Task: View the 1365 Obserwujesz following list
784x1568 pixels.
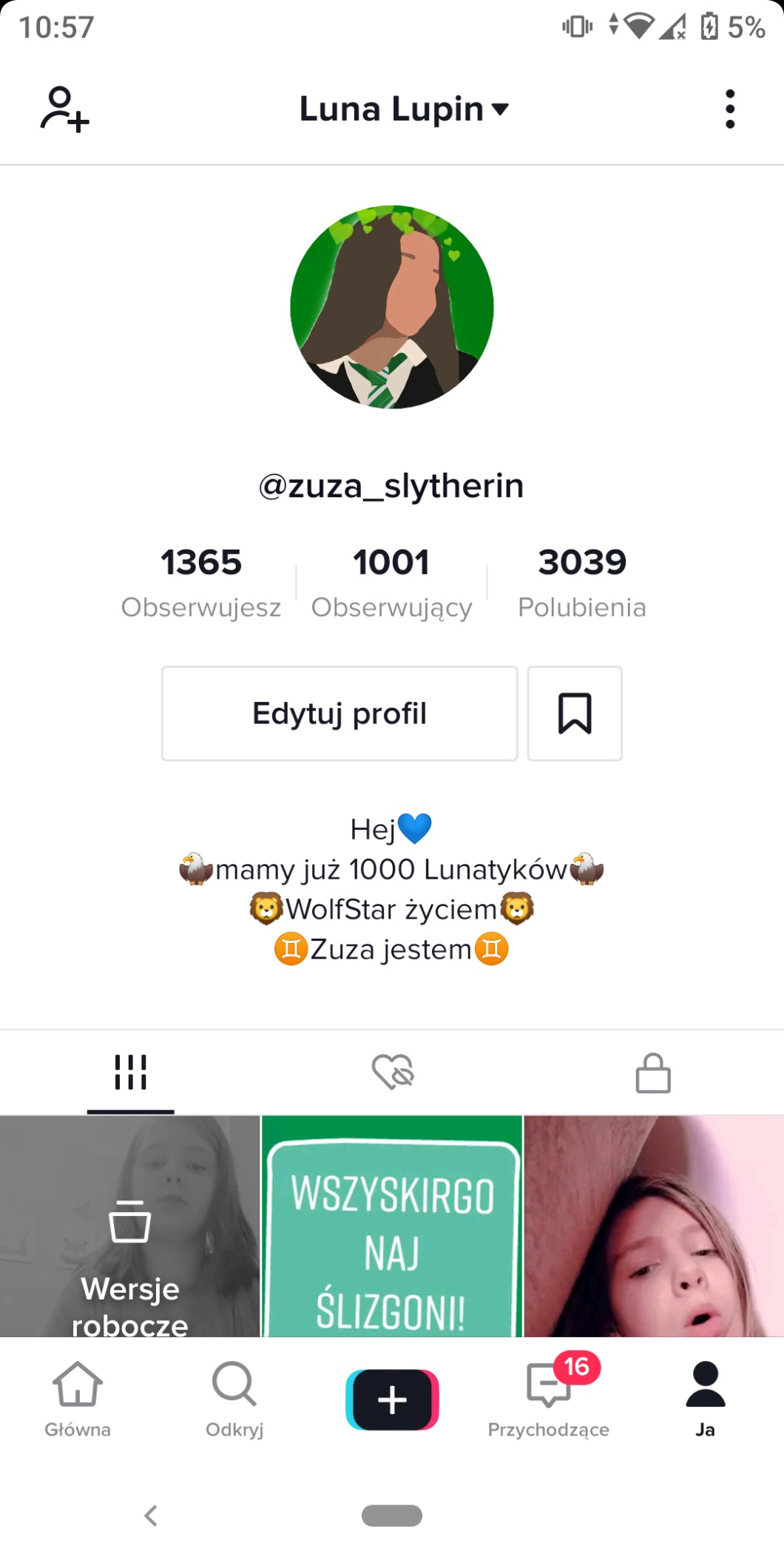Action: pyautogui.click(x=201, y=582)
